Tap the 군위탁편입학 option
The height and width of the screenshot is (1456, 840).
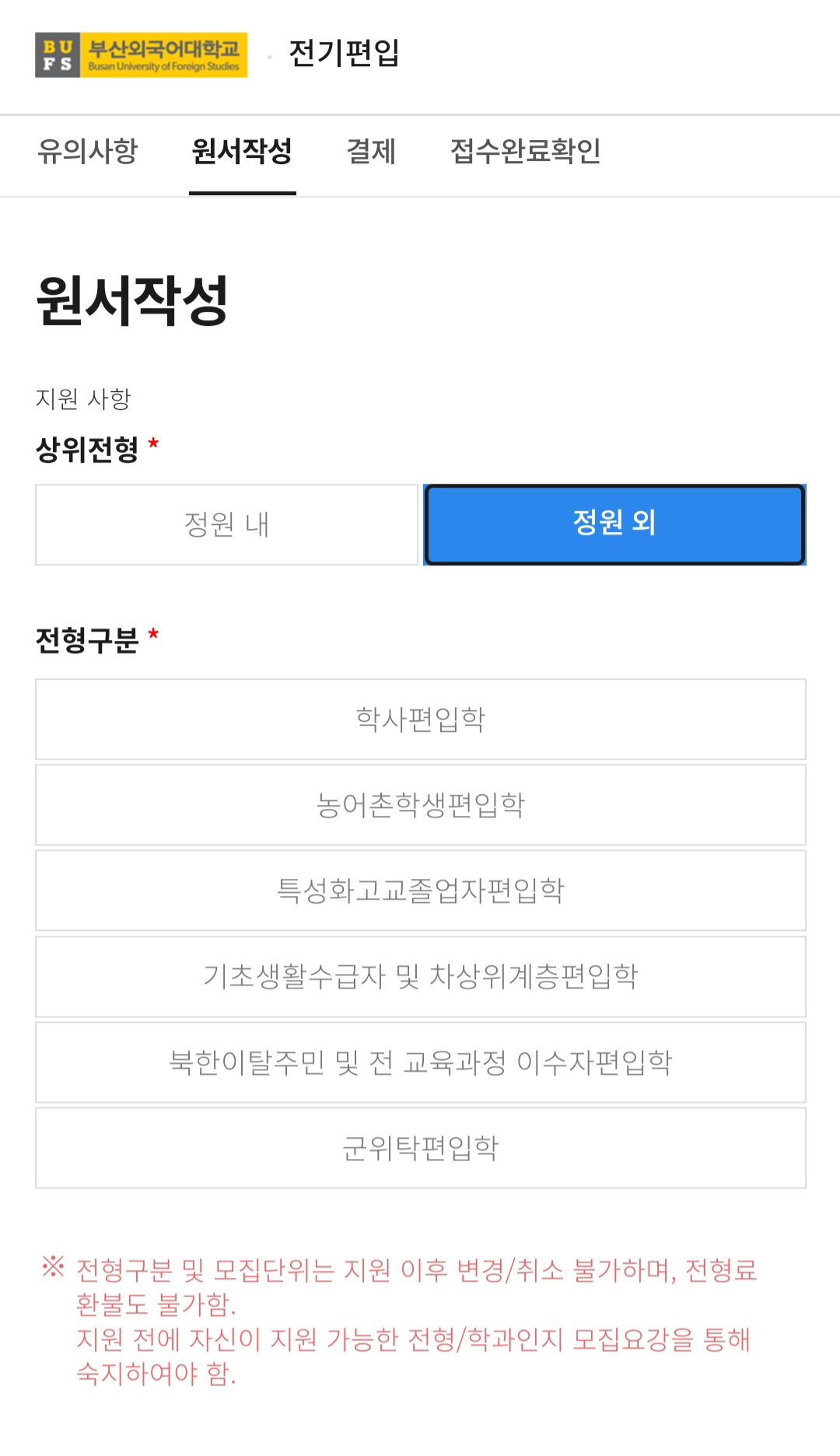coord(420,1147)
